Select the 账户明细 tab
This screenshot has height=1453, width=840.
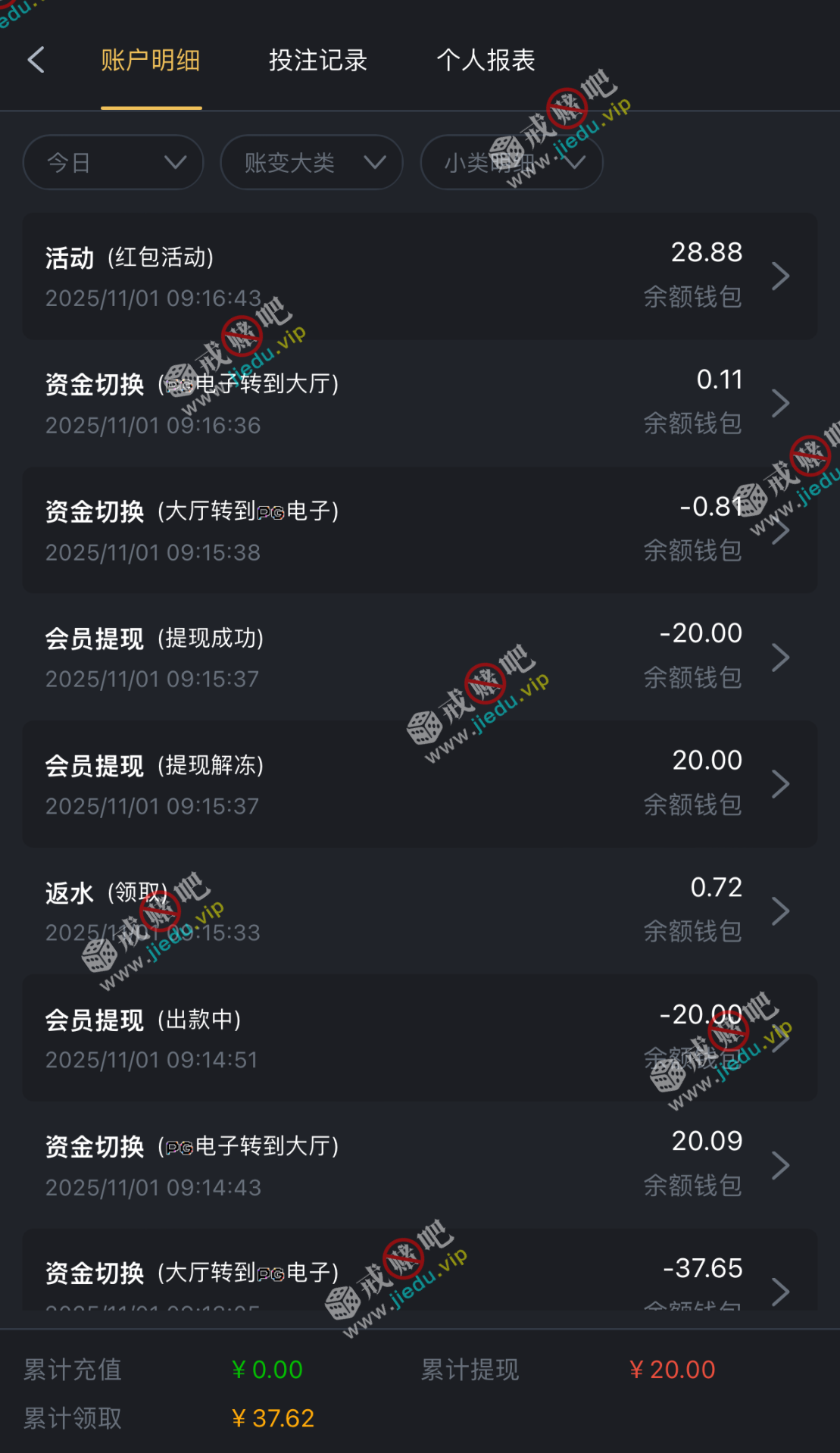pyautogui.click(x=151, y=60)
